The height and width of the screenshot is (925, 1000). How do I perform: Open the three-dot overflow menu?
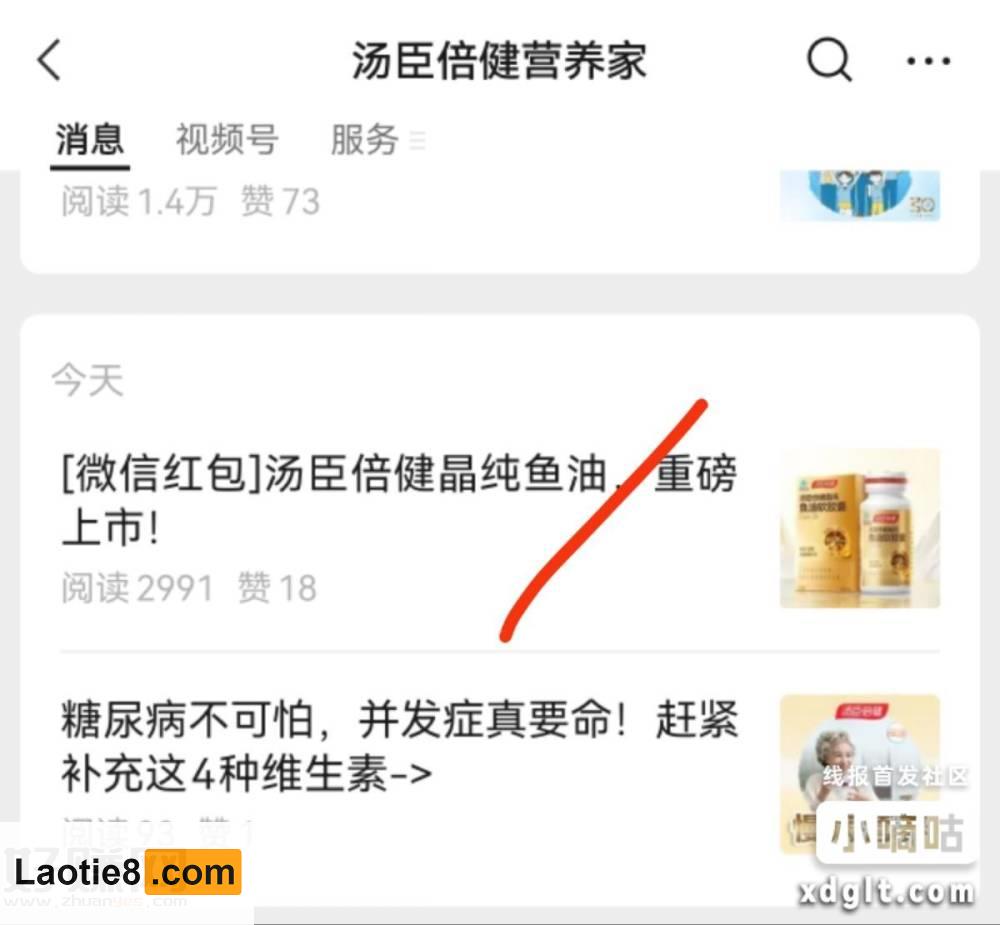pyautogui.click(x=928, y=61)
